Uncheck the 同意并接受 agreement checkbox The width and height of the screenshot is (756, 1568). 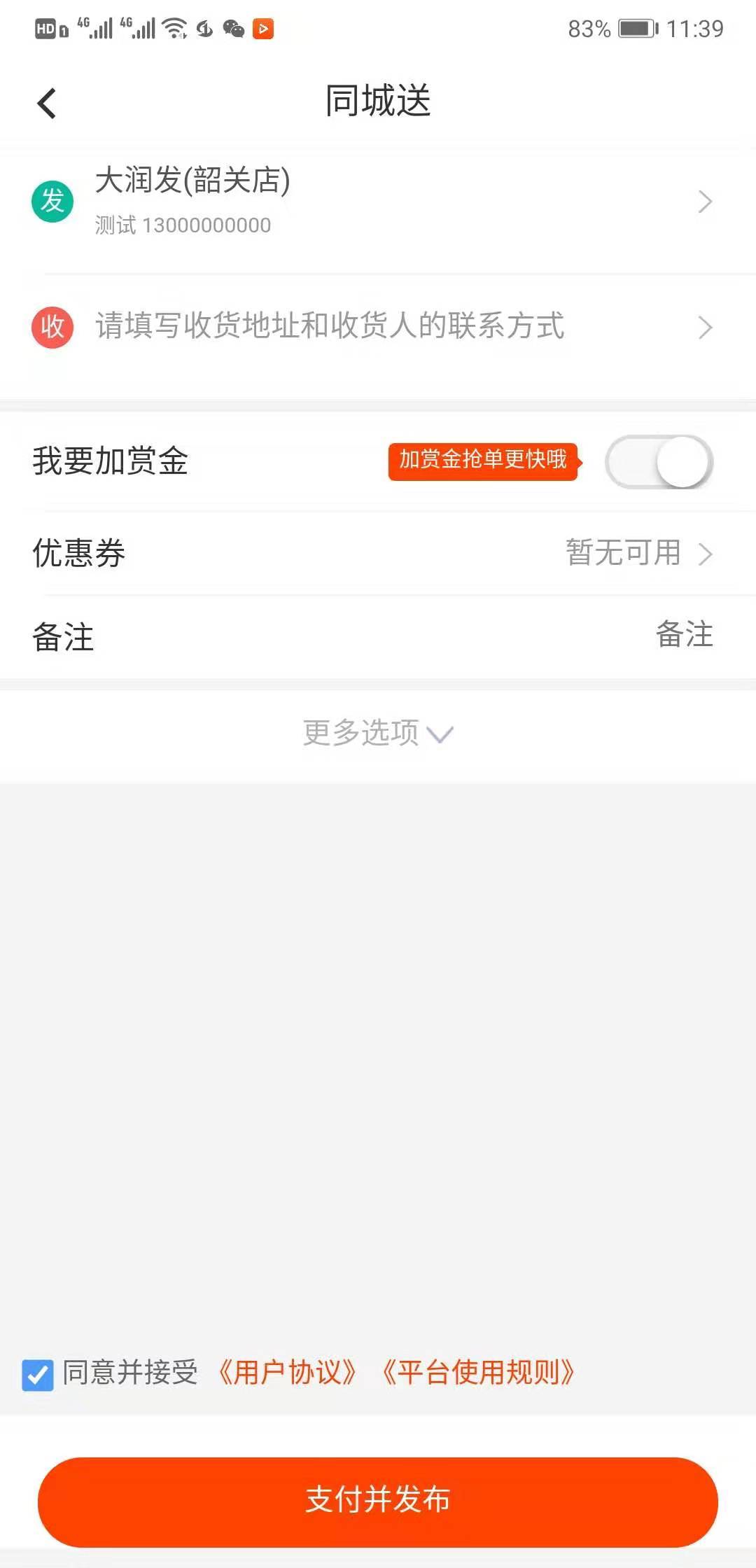38,1375
